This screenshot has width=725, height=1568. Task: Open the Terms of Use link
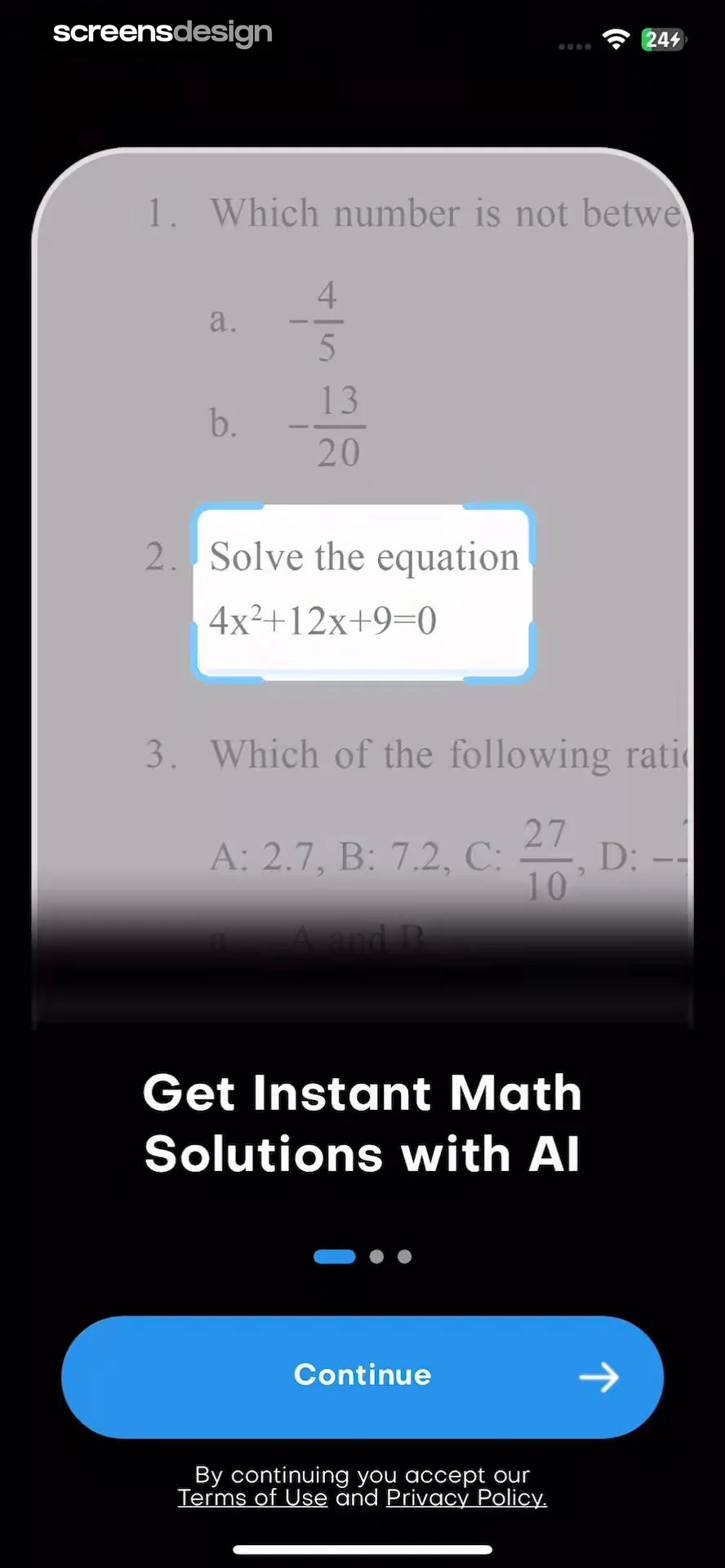[252, 1498]
